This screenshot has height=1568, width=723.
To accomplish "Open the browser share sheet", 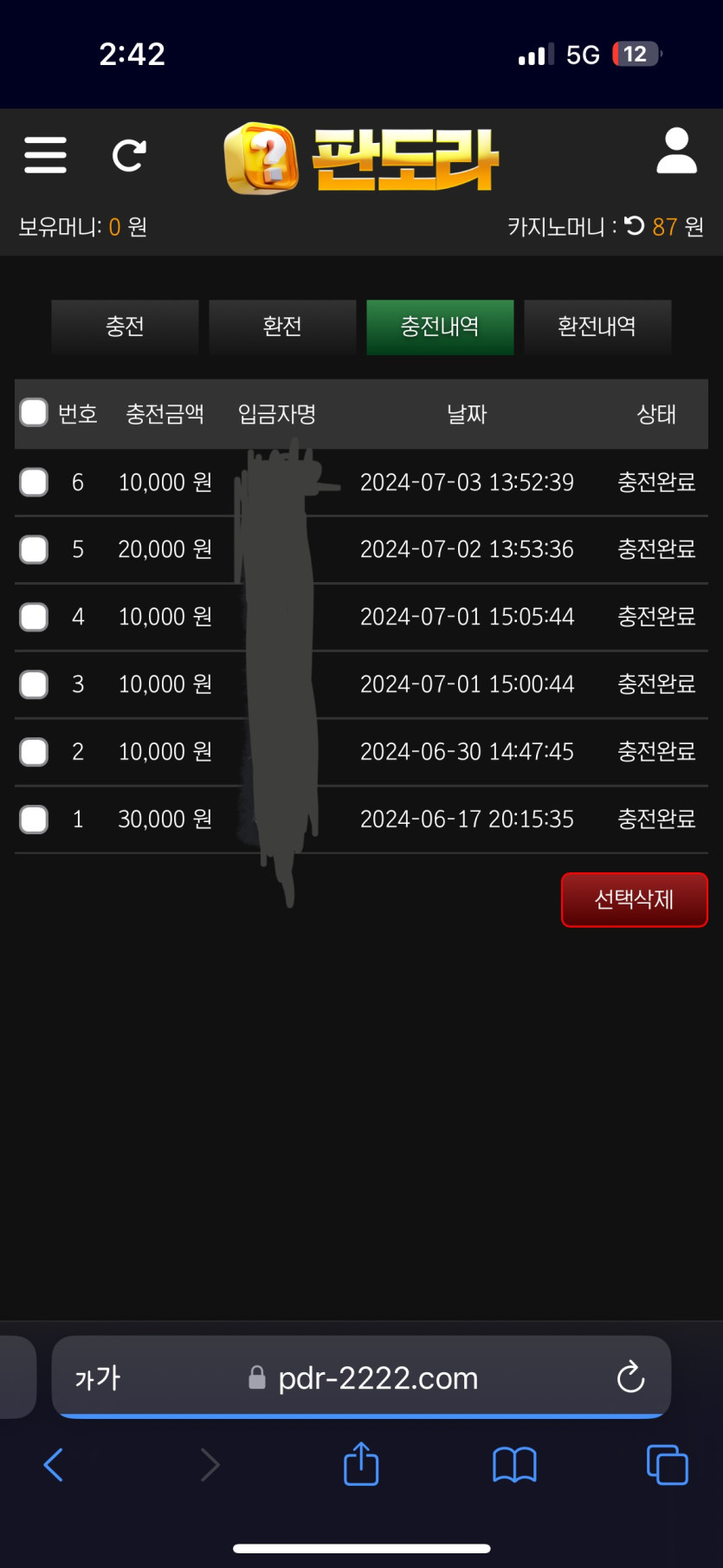I will click(361, 1464).
